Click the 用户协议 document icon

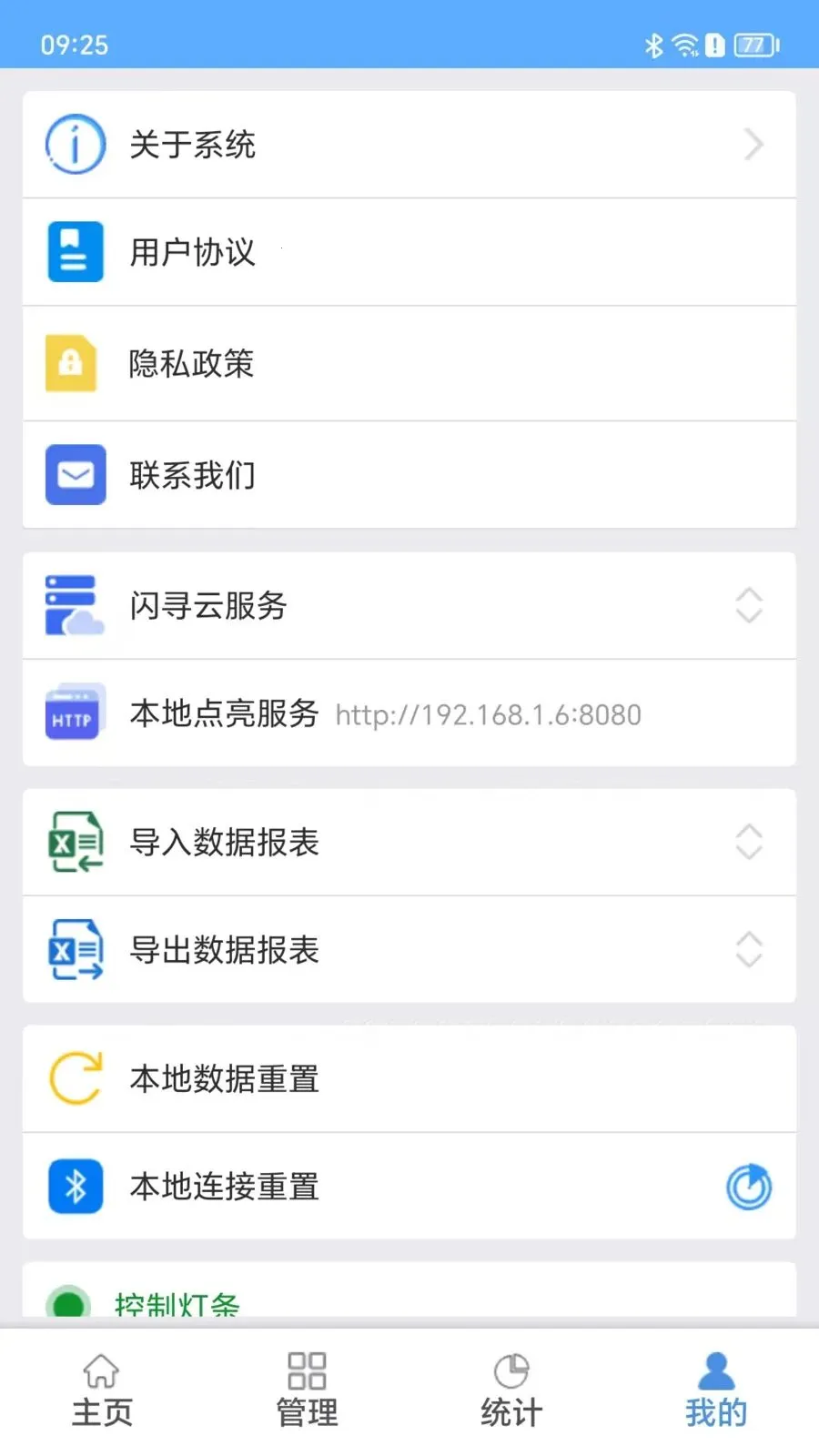click(75, 252)
